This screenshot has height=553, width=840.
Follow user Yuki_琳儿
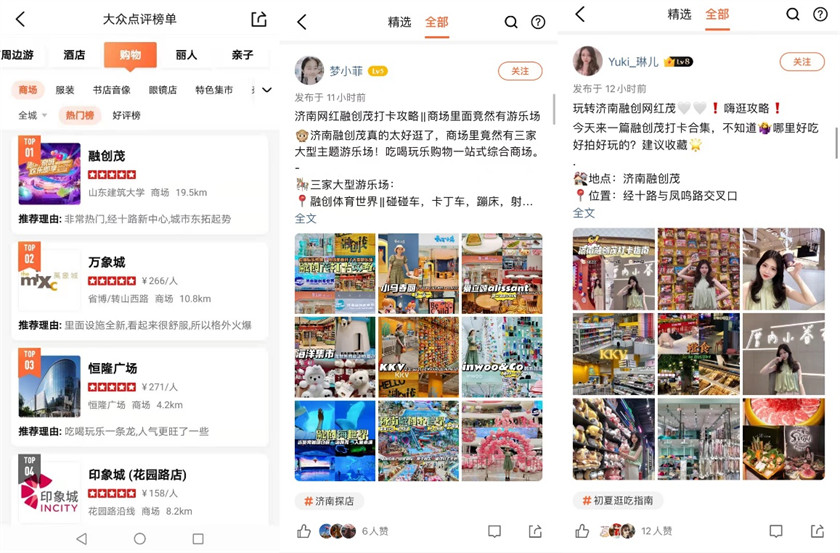tap(802, 62)
